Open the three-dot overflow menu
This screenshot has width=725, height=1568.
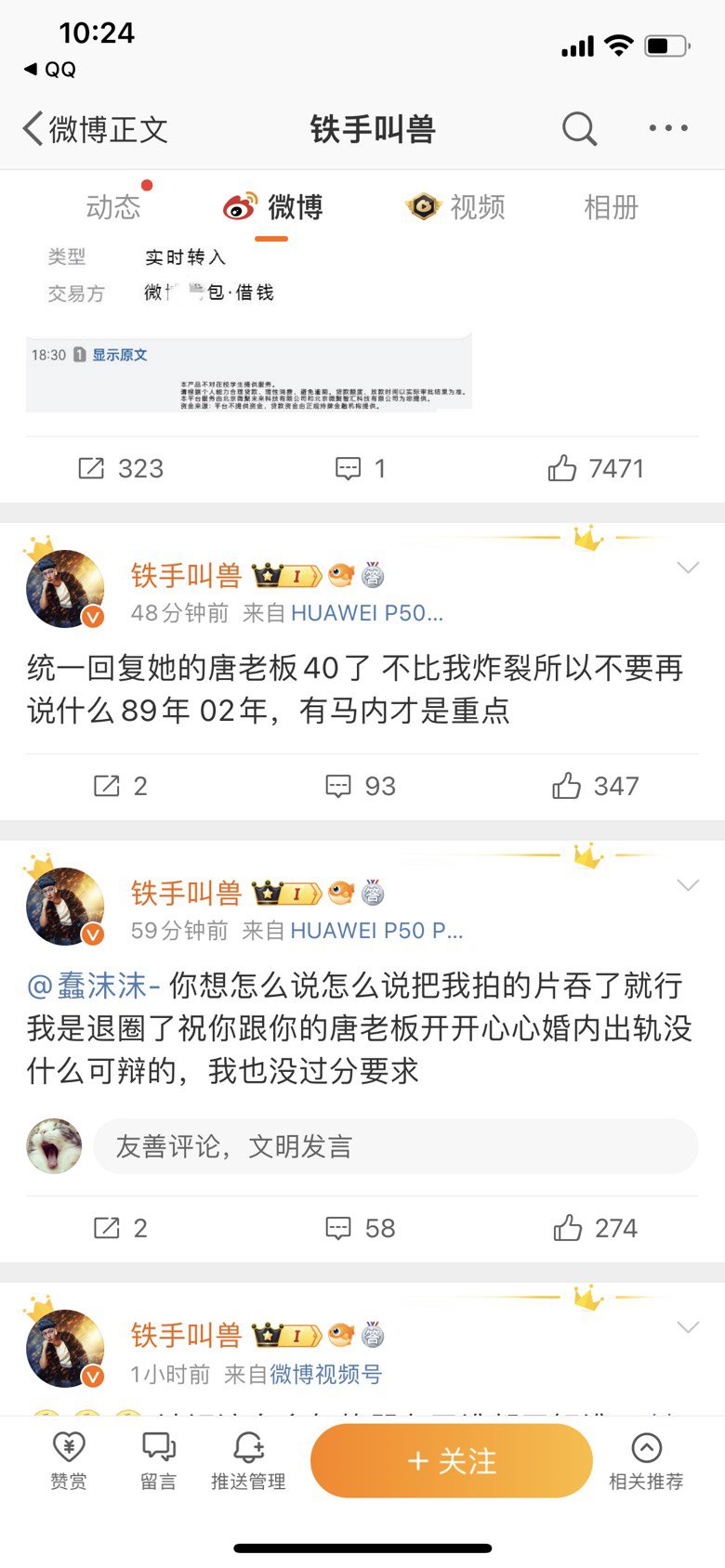tap(668, 128)
